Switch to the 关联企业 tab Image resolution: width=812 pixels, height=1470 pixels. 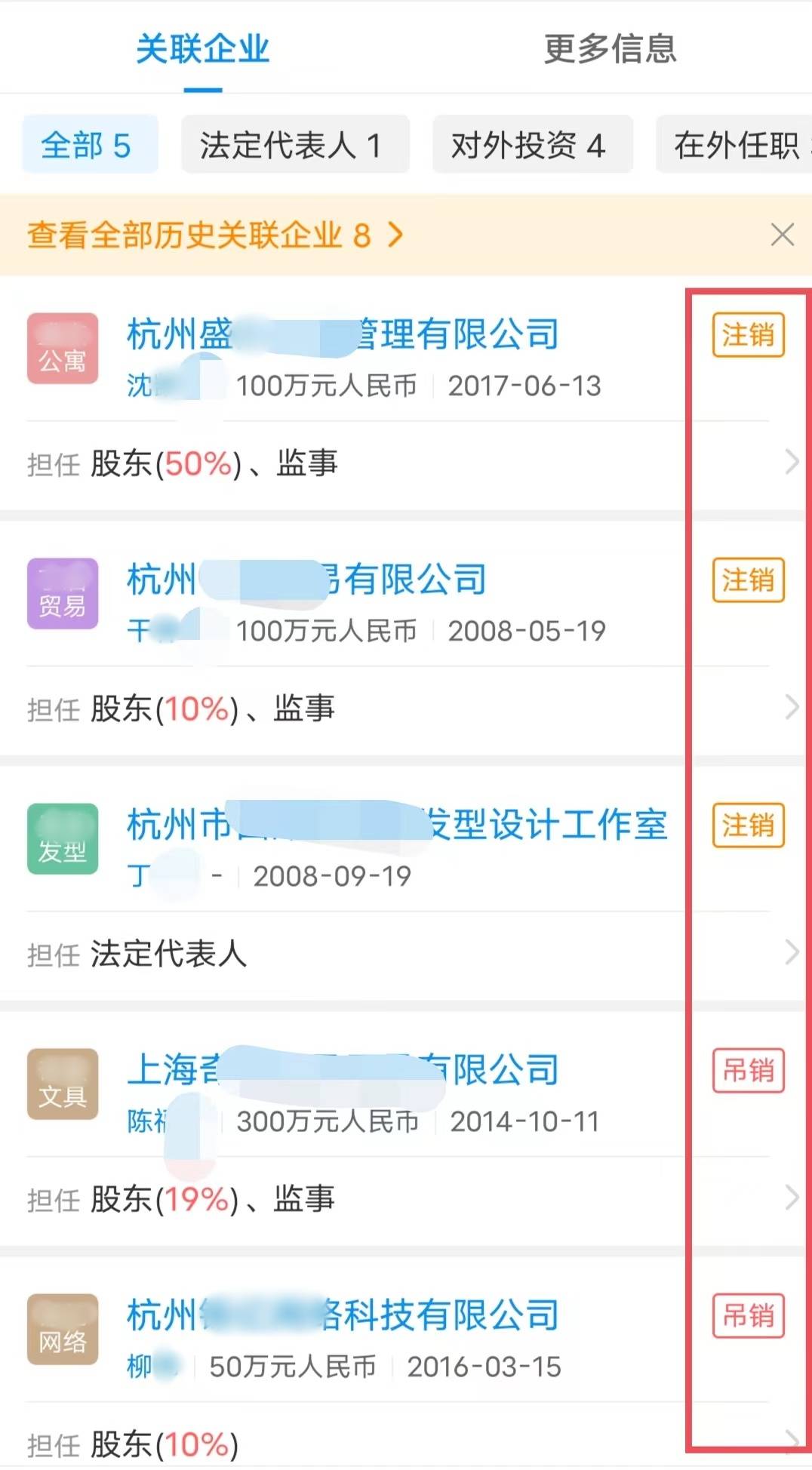(x=202, y=50)
